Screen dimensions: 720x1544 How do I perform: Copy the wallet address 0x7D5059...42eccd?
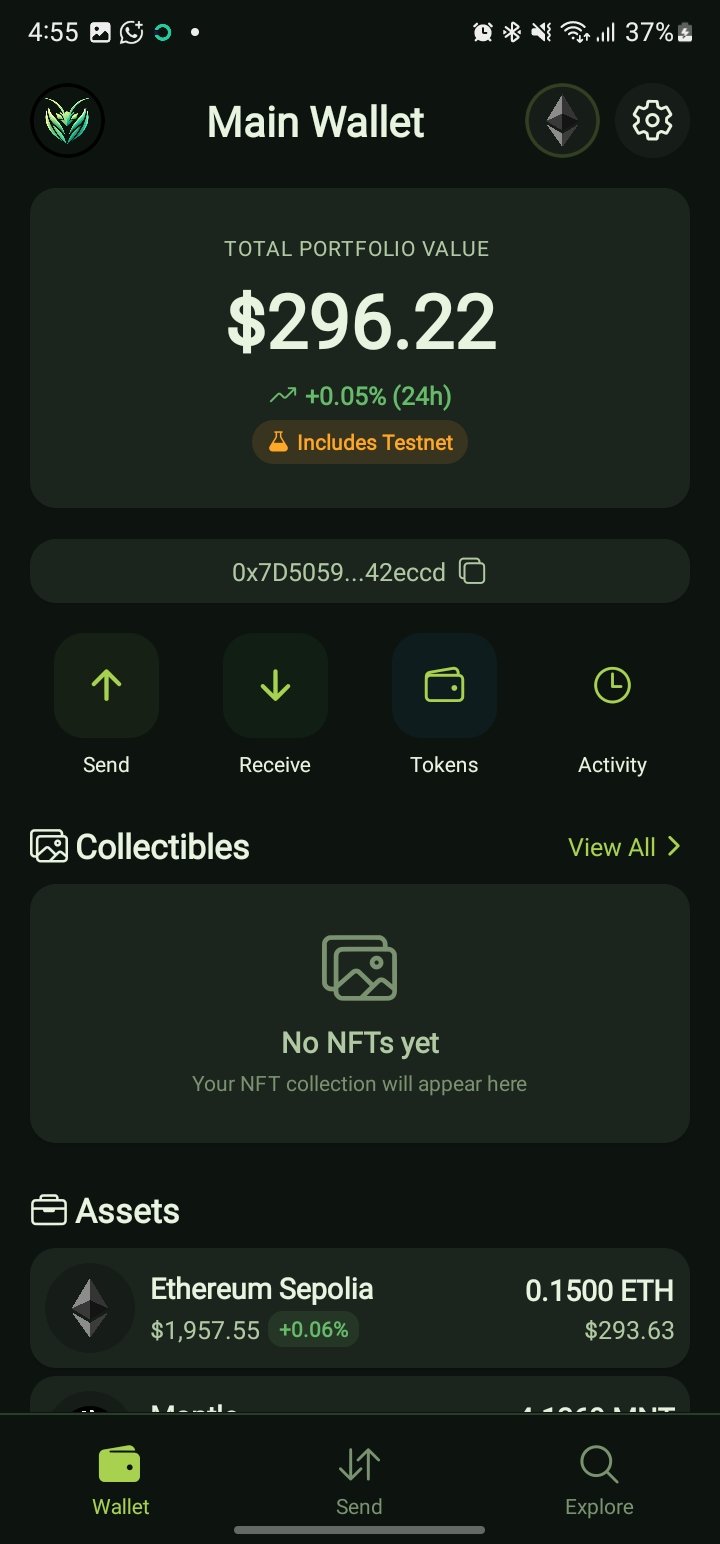[472, 572]
